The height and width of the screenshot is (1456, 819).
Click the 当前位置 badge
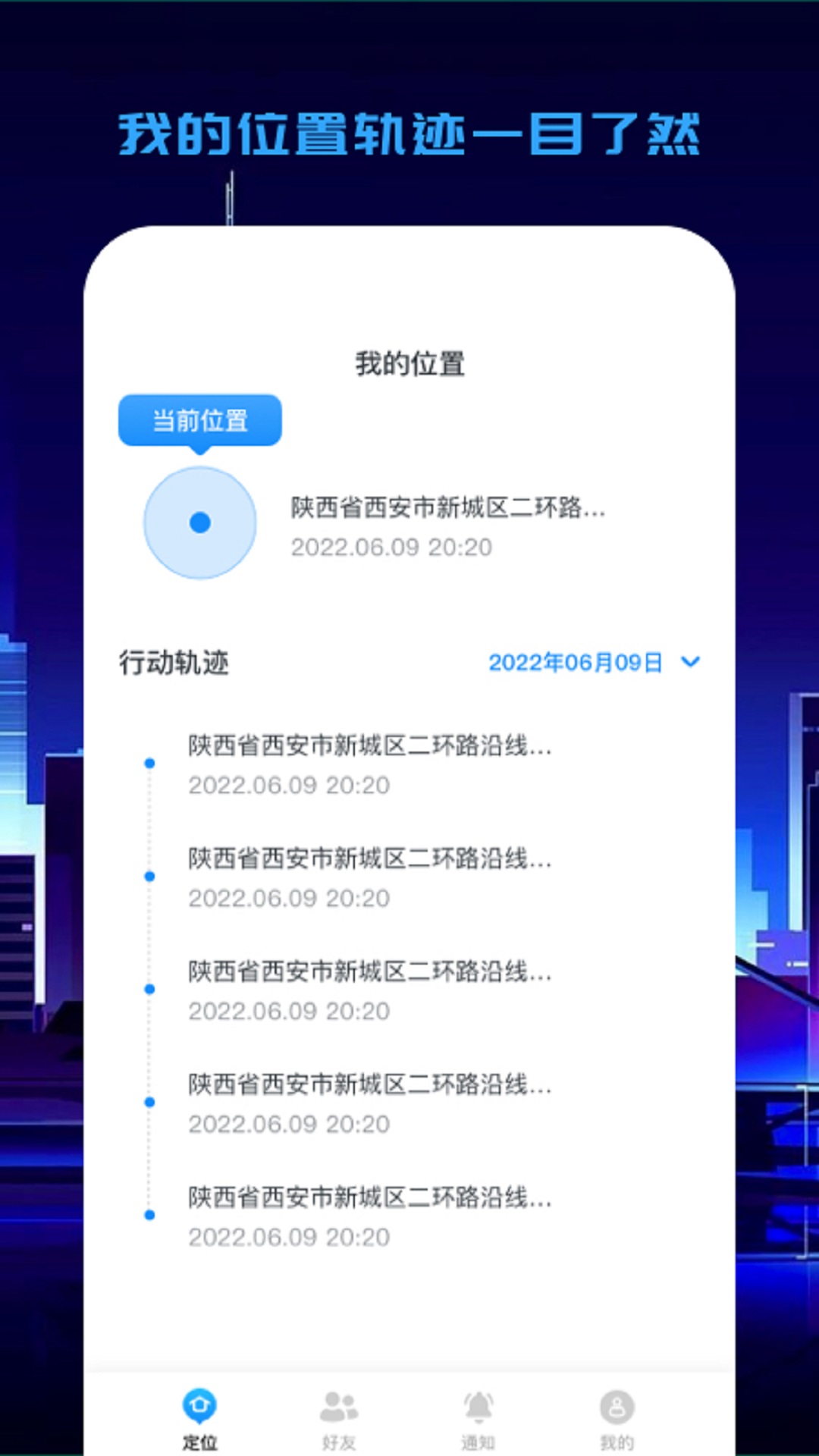[x=199, y=419]
